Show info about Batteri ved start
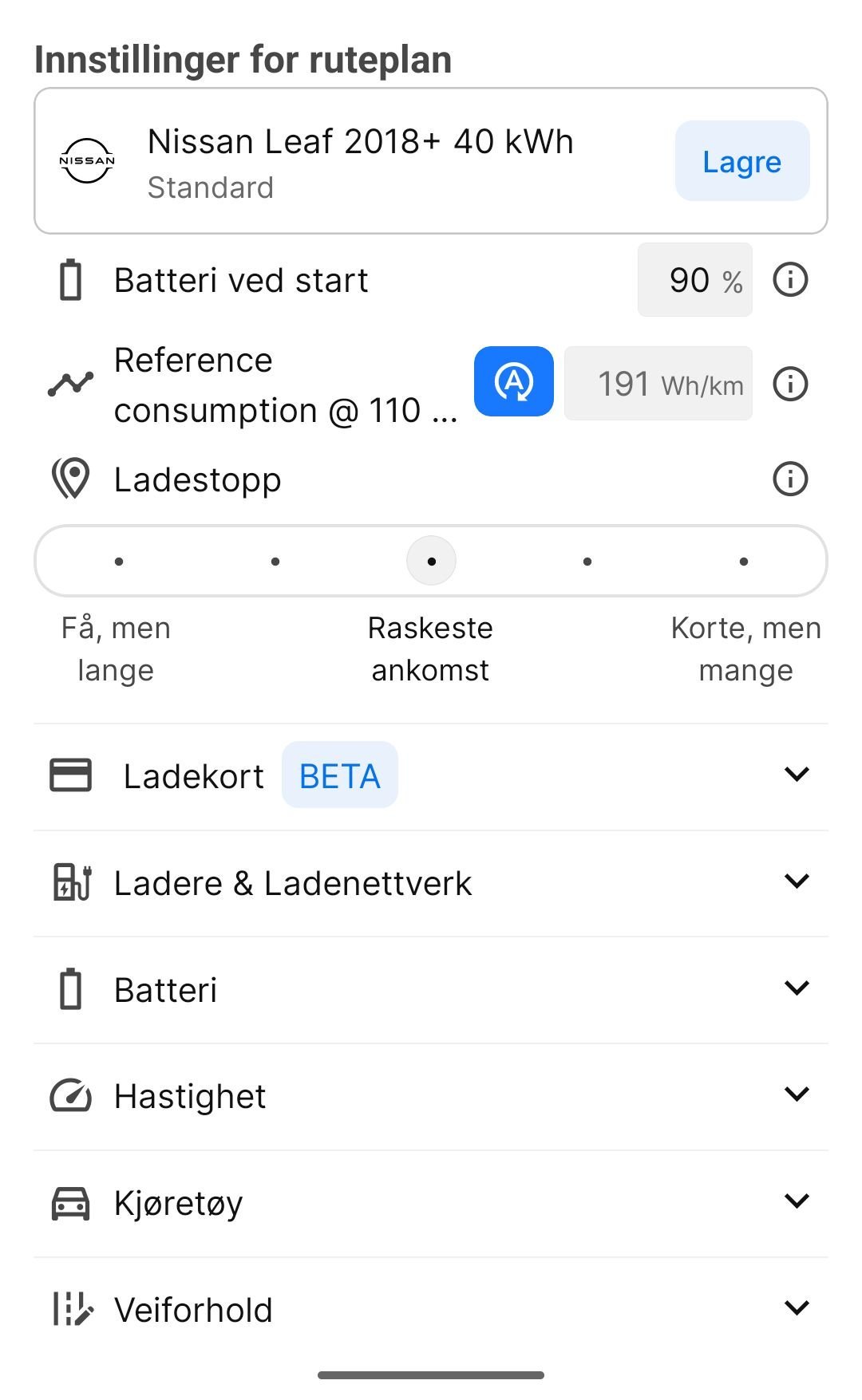 click(x=790, y=280)
